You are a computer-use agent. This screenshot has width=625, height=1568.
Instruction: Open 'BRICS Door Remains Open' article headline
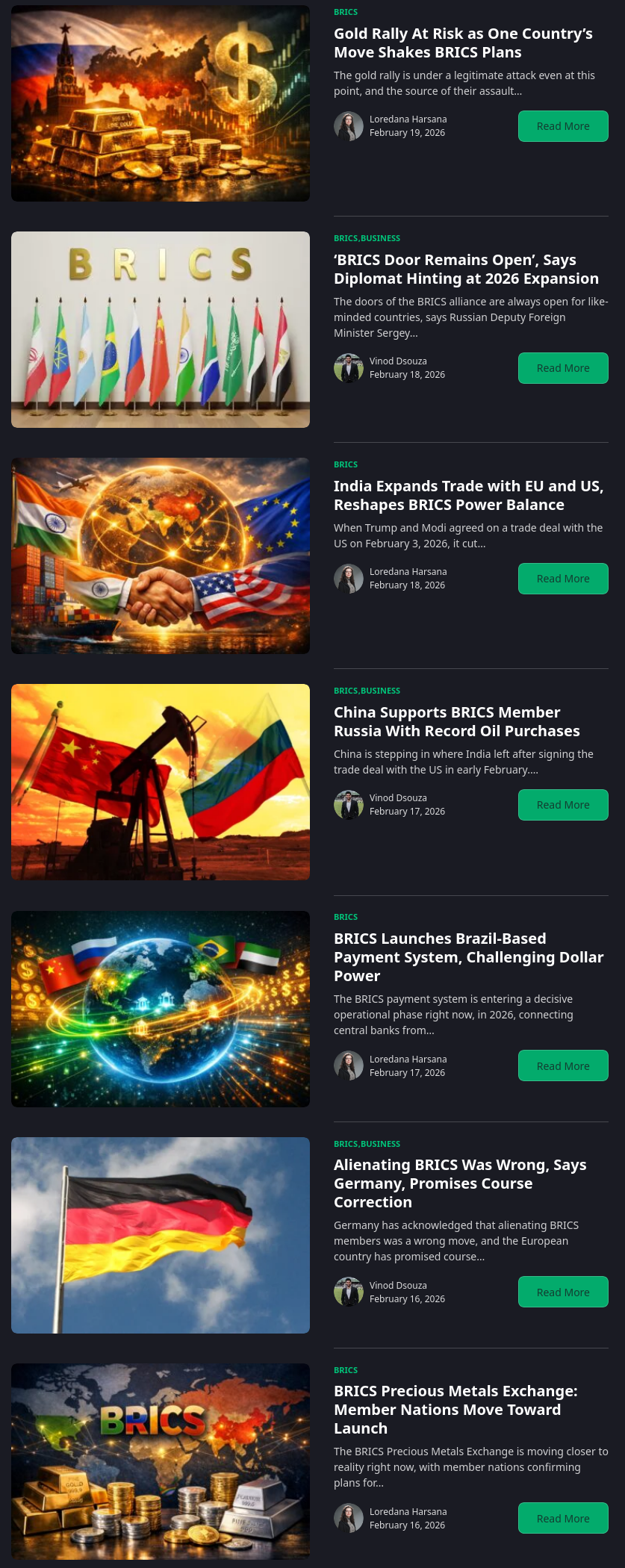pyautogui.click(x=466, y=269)
